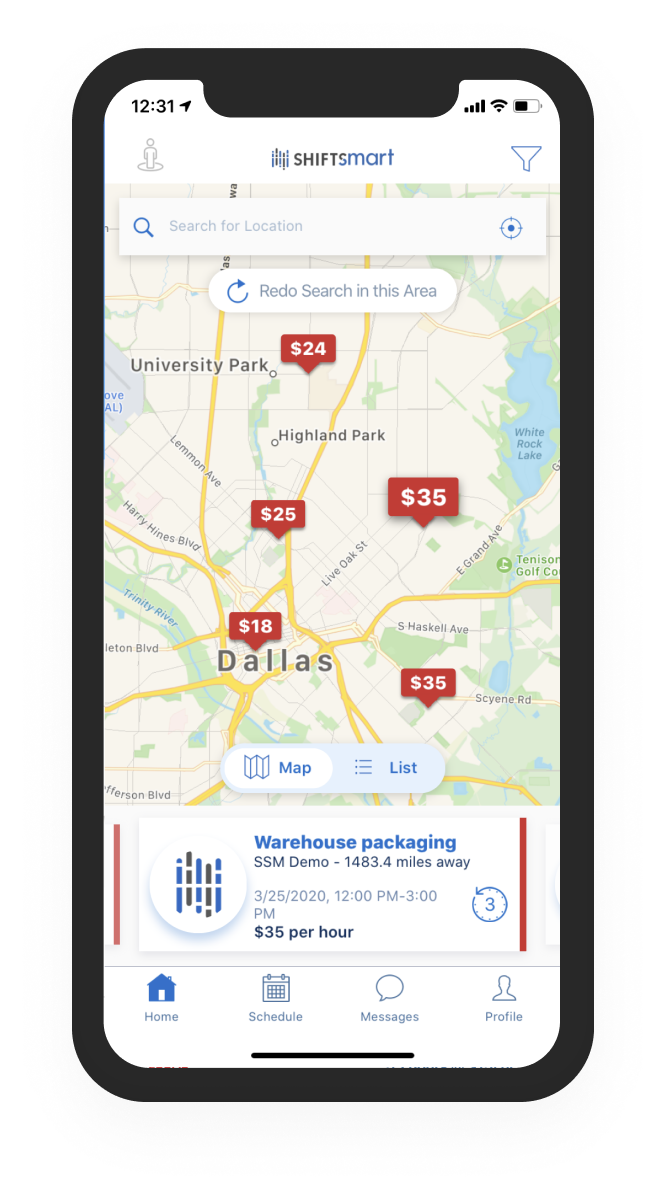This screenshot has height=1197, width=666.
Task: Open the Messages tab
Action: pos(389,998)
